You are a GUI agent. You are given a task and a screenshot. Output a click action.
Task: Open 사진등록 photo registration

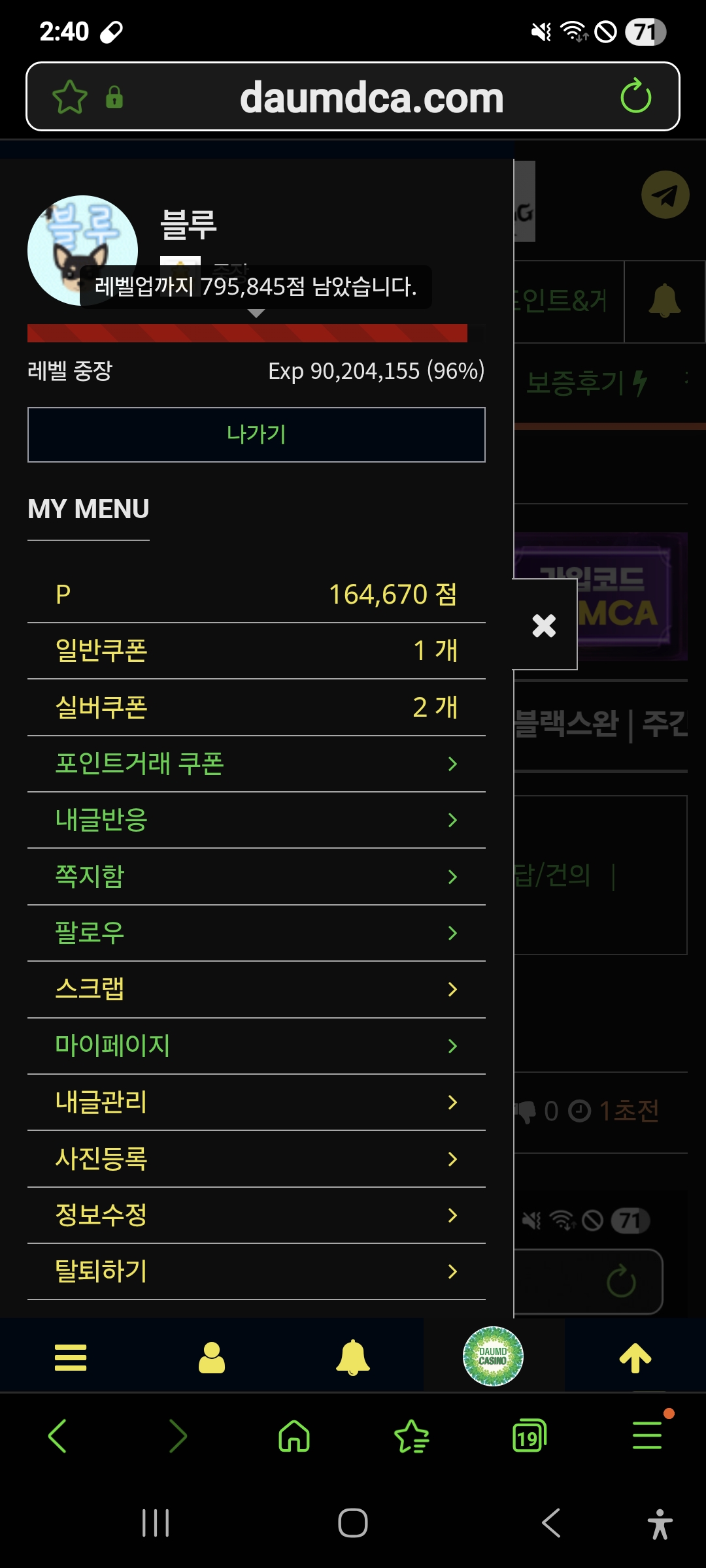pyautogui.click(x=256, y=1159)
